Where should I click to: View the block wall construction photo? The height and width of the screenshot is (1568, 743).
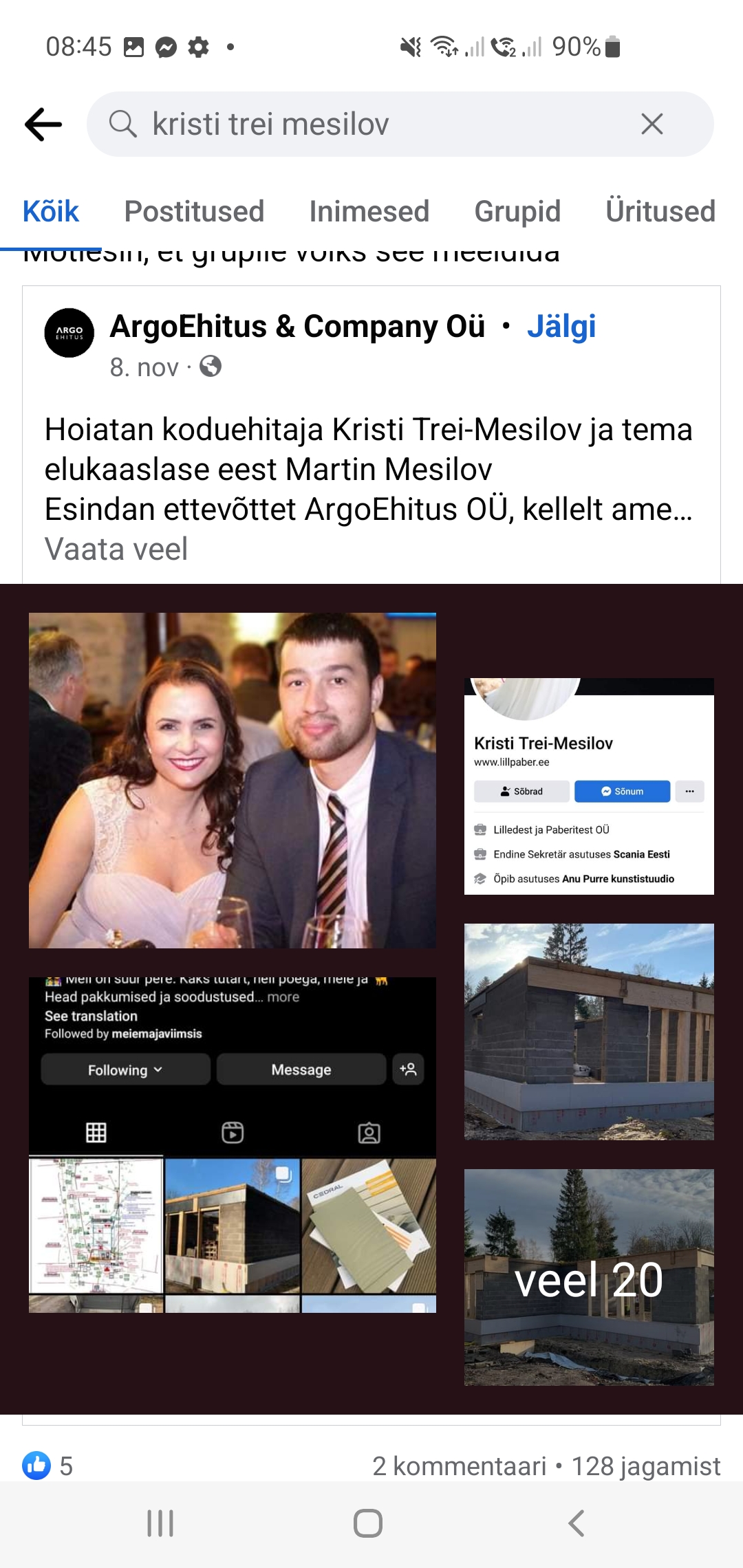[x=589, y=1032]
